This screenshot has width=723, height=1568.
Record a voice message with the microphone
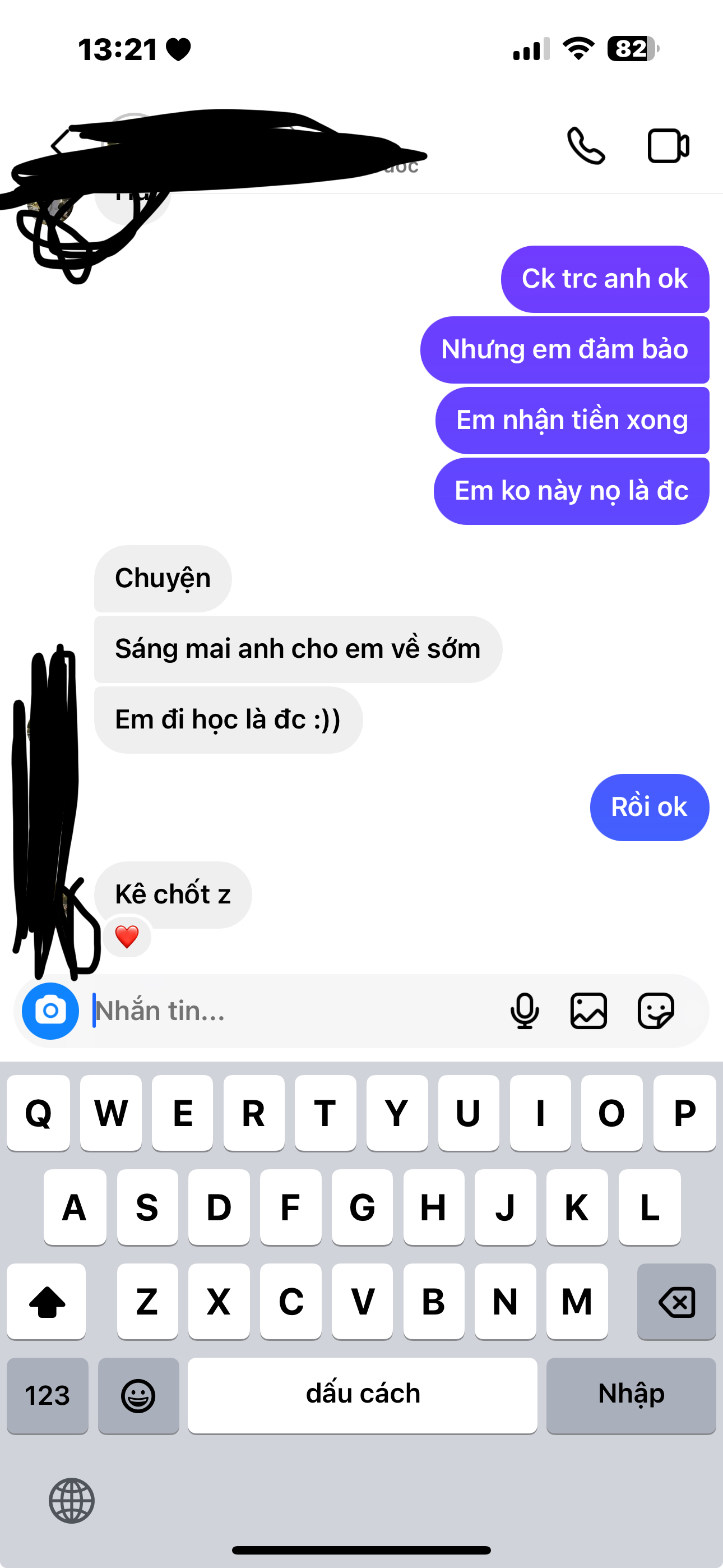(524, 1011)
